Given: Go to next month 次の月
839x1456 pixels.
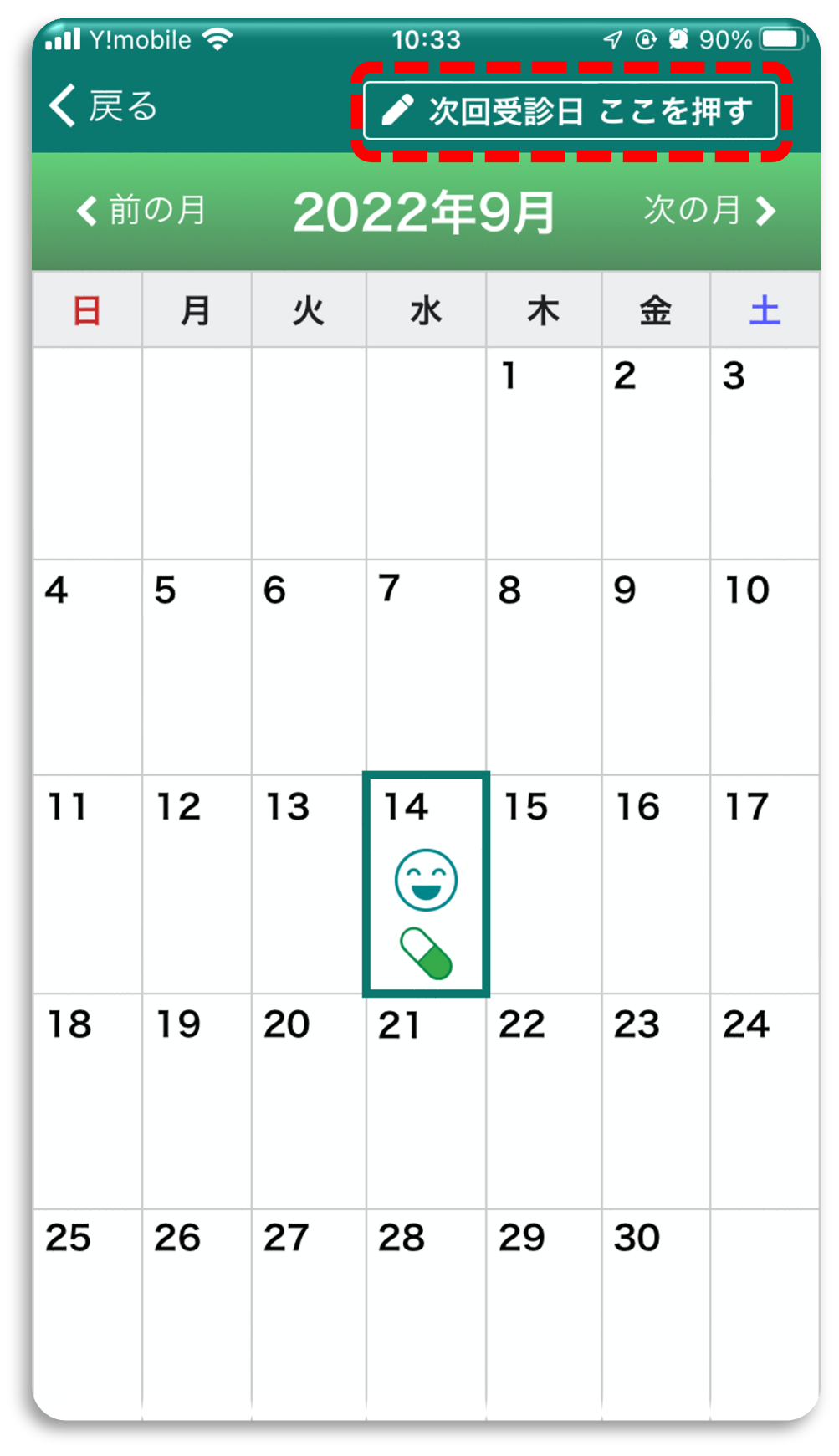Looking at the screenshot, I should (709, 210).
